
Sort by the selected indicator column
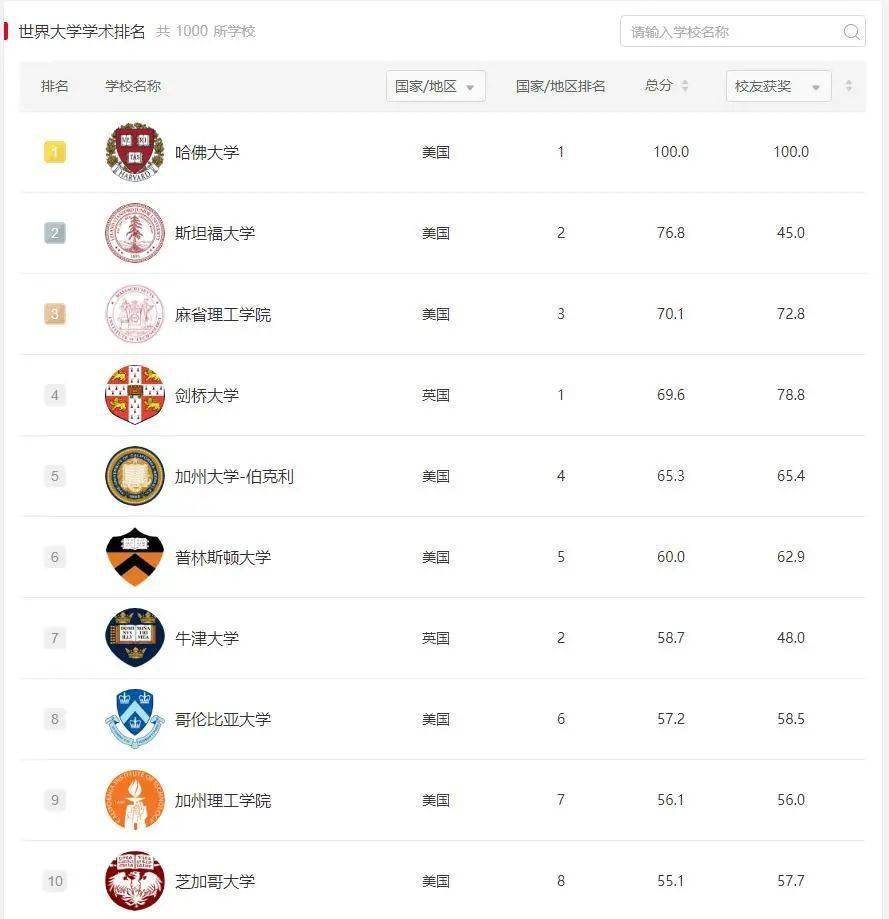[x=849, y=86]
